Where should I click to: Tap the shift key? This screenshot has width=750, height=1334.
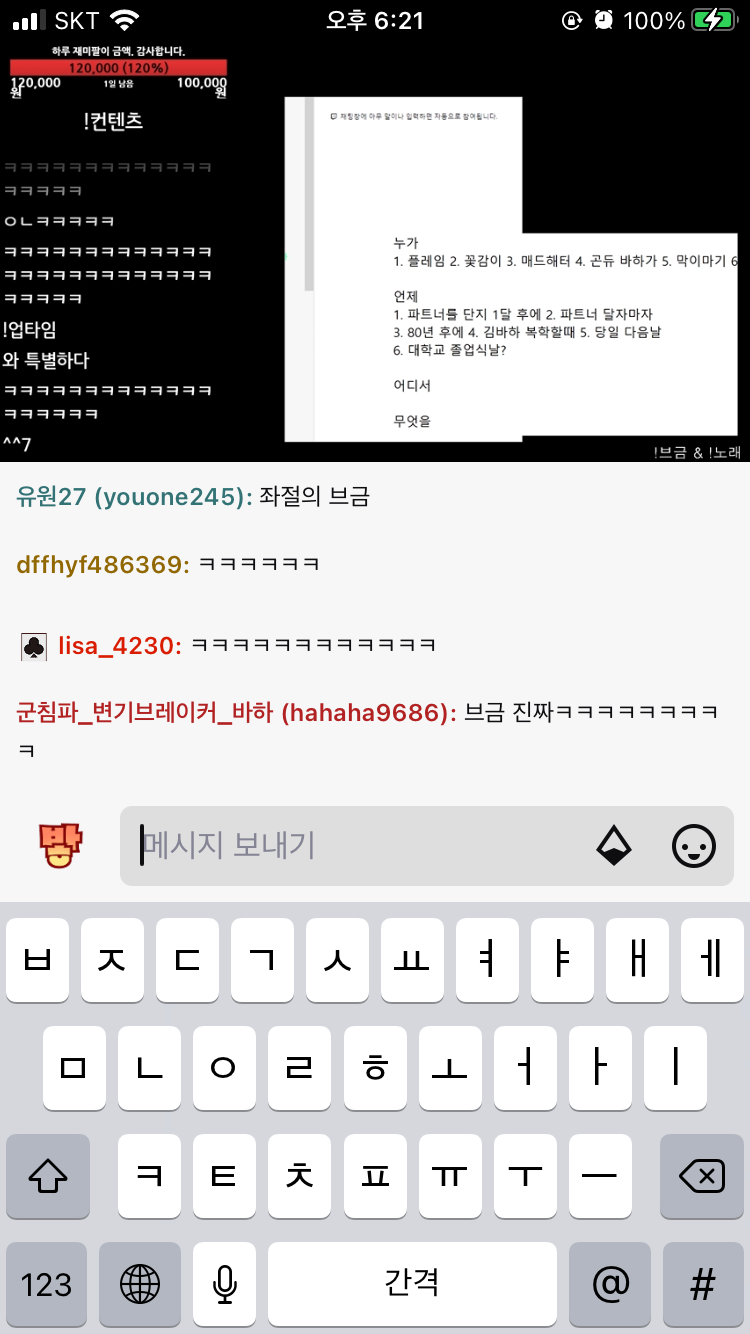pyautogui.click(x=48, y=1176)
